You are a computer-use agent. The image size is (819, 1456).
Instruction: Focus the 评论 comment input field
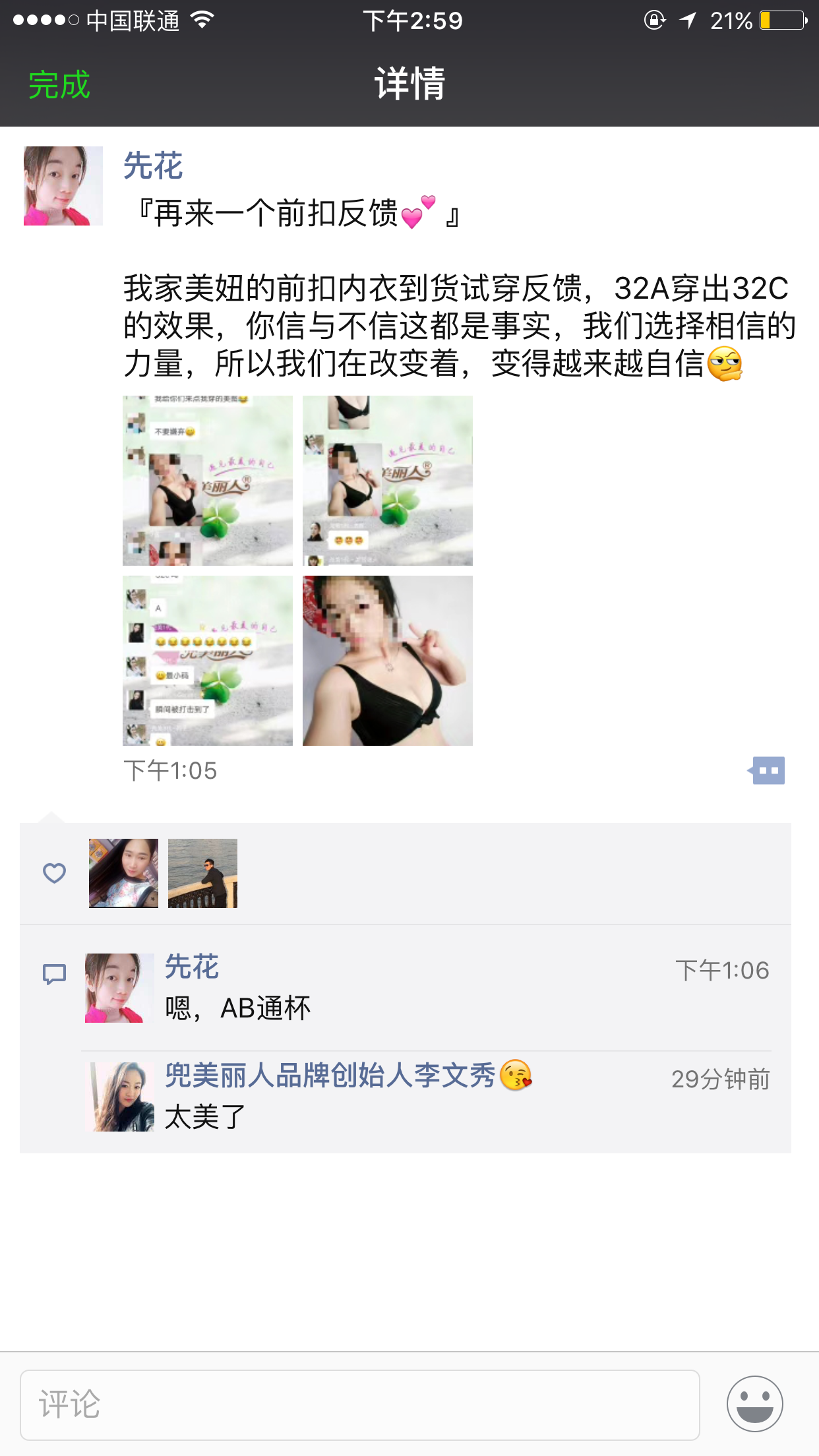(x=359, y=1405)
